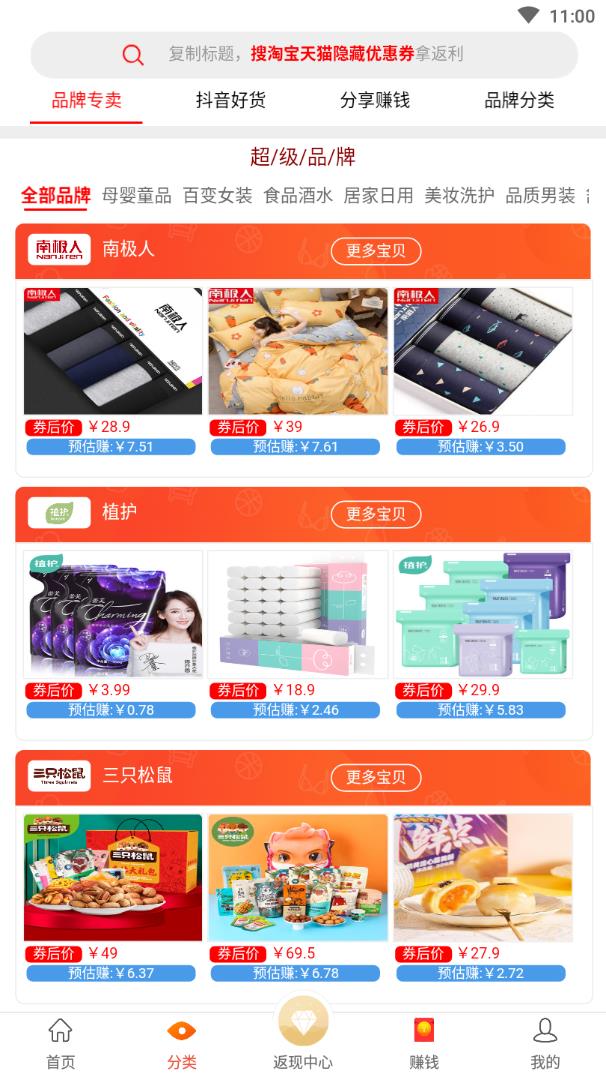Open the 三只松鼠 gift box priced ¥49

[x=113, y=877]
